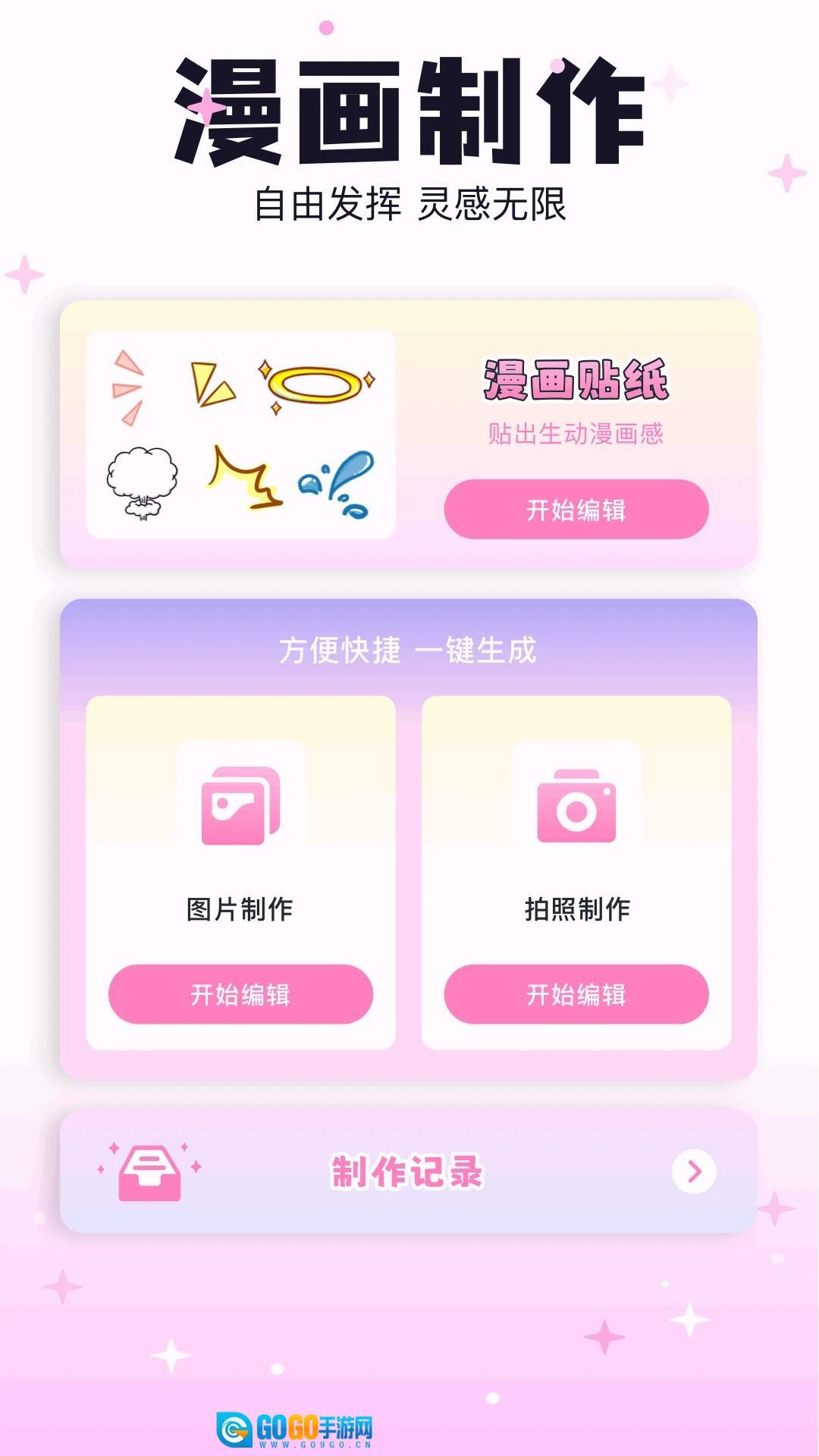The image size is (819, 1456).
Task: Tap the 方便快捷 一键生成 banner text
Action: tap(409, 650)
